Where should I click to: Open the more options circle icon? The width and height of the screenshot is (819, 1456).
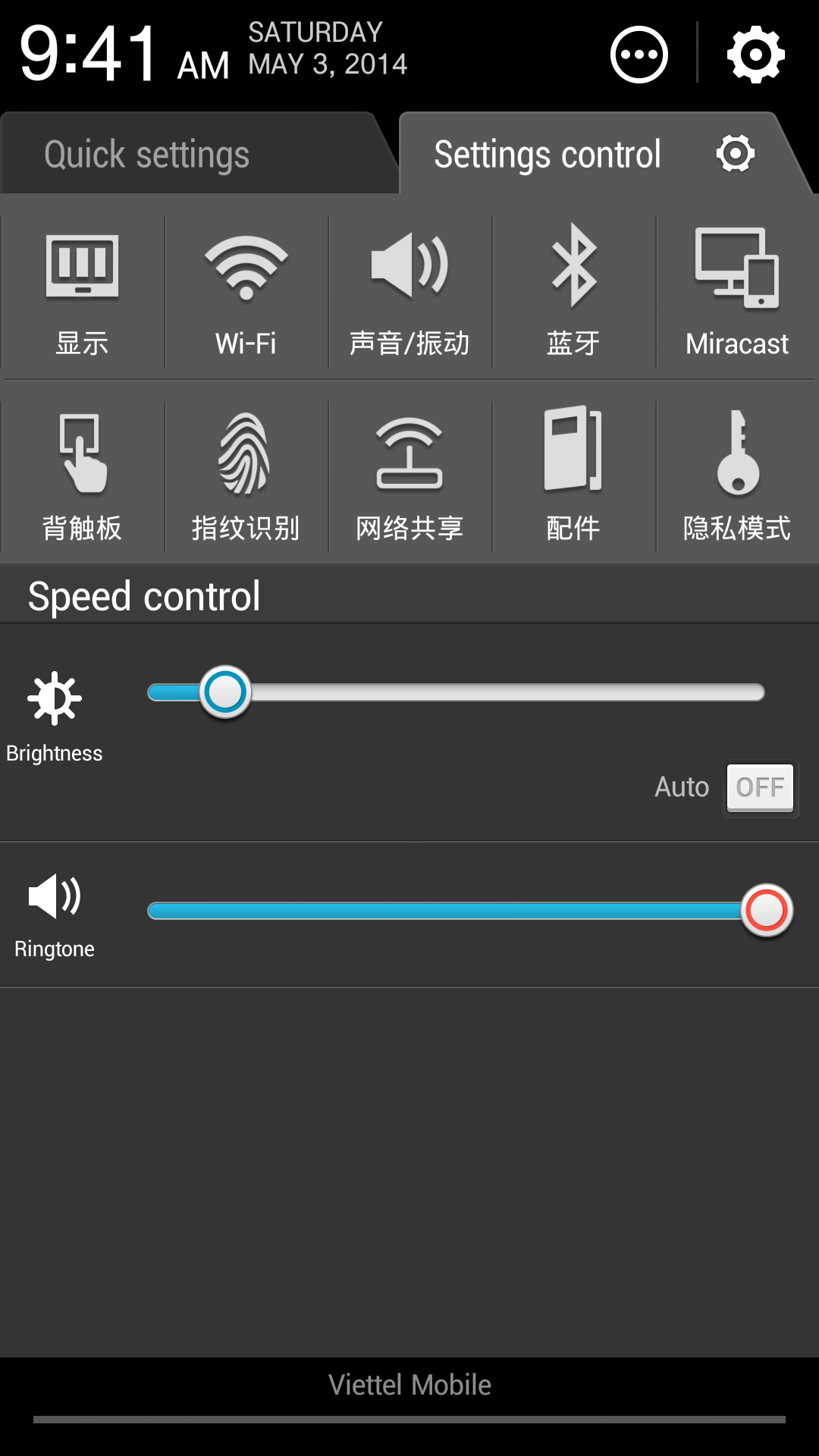point(639,55)
